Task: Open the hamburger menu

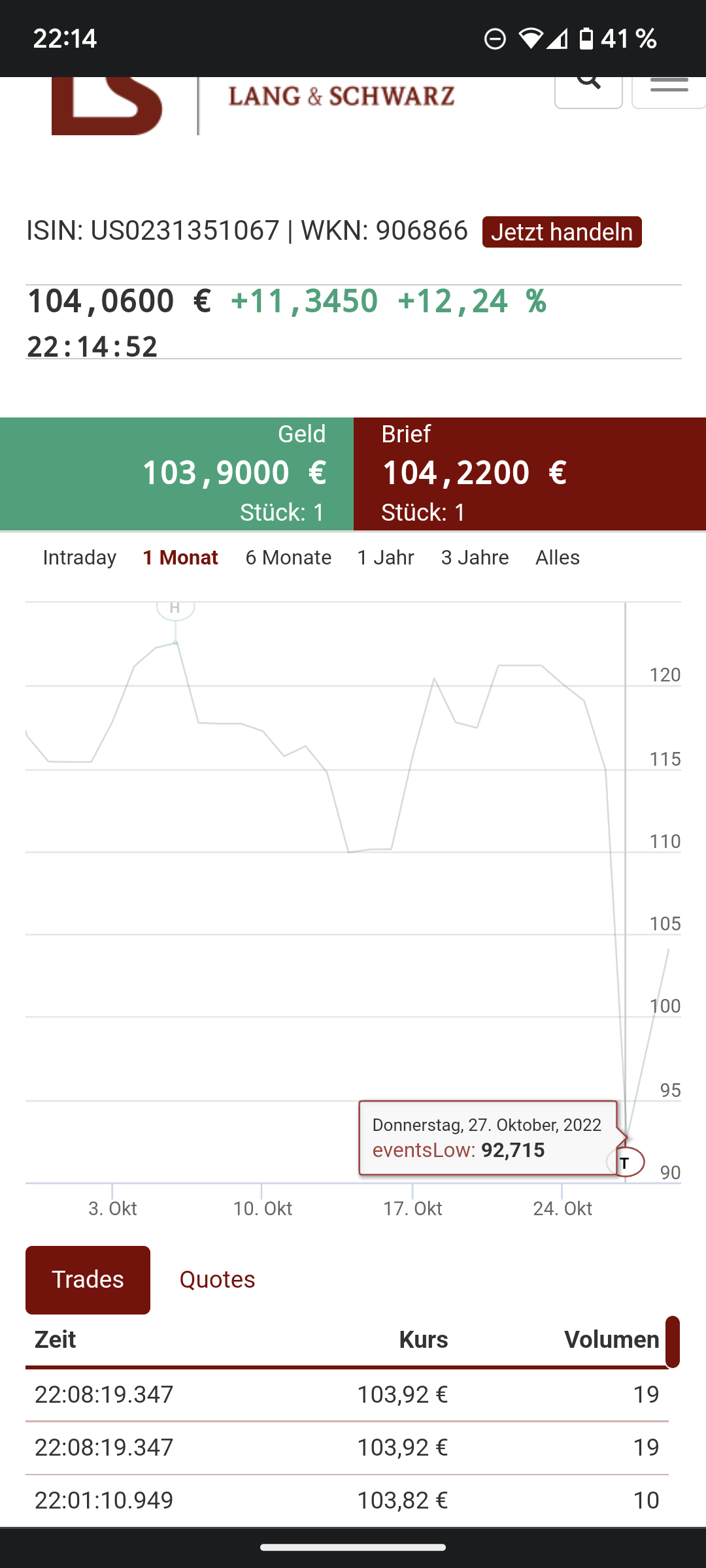Action: [x=669, y=91]
